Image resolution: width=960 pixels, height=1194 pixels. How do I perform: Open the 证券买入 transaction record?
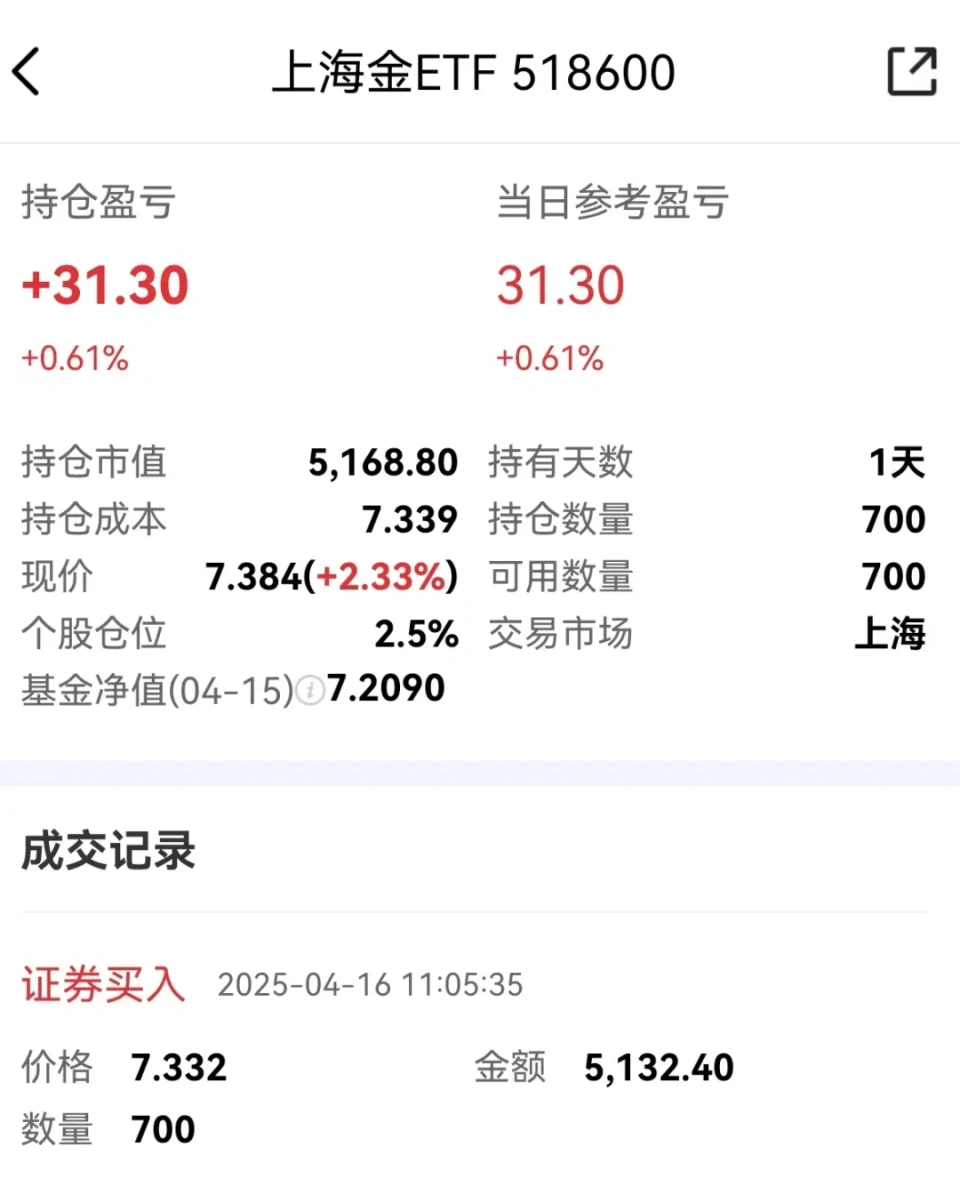104,985
